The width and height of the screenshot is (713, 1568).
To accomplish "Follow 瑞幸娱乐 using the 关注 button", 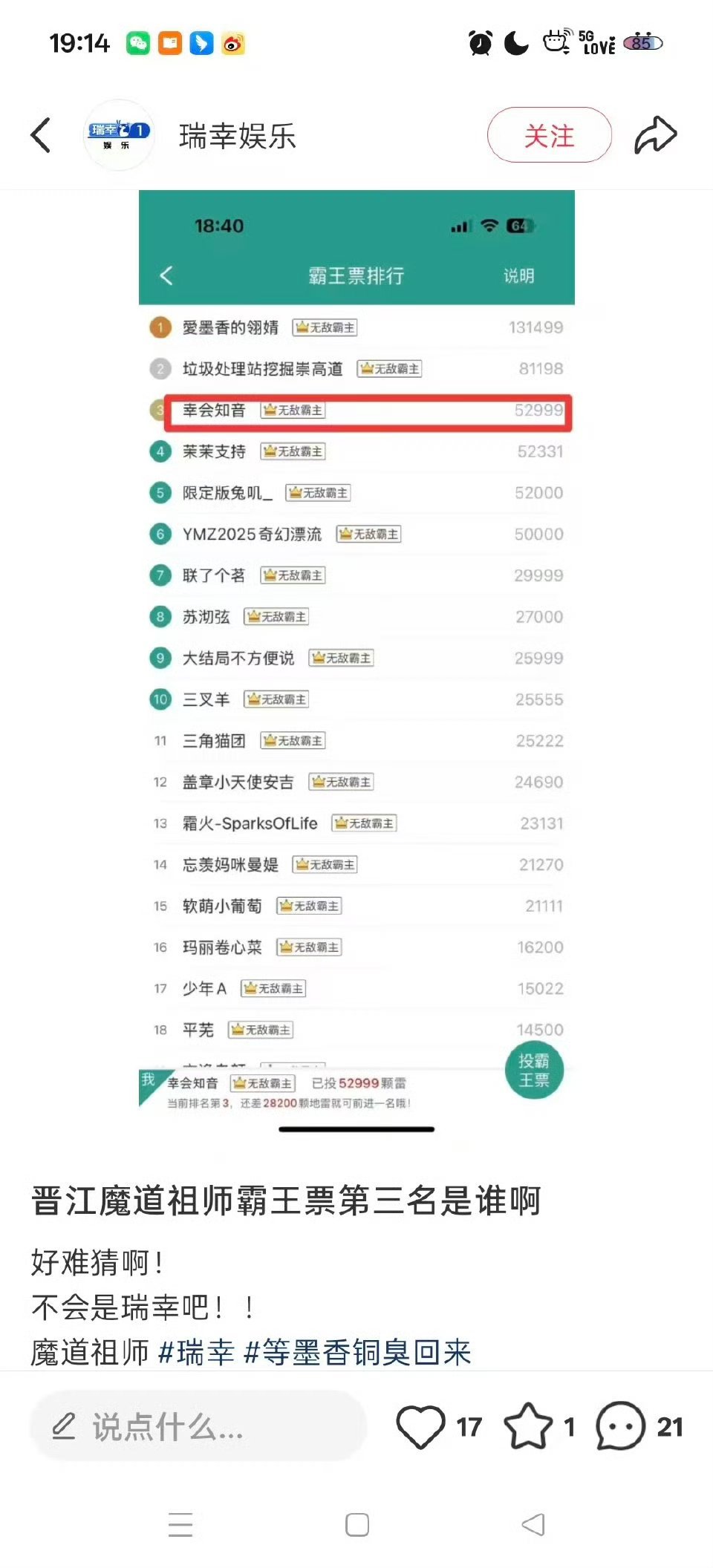I will tap(550, 136).
